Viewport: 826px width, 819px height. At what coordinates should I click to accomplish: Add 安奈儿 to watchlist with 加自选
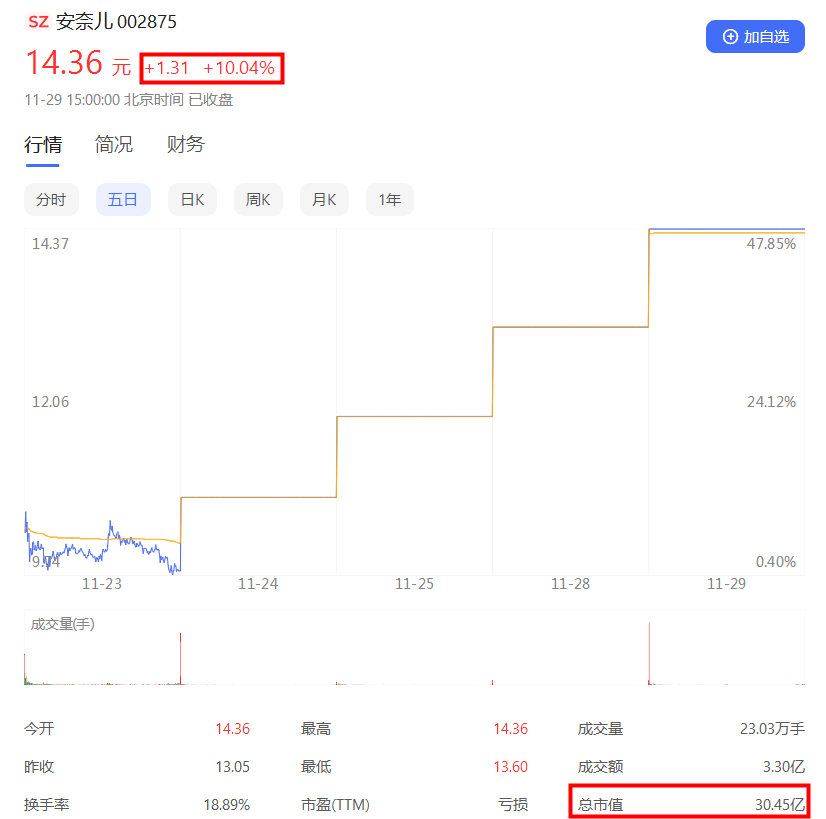755,37
